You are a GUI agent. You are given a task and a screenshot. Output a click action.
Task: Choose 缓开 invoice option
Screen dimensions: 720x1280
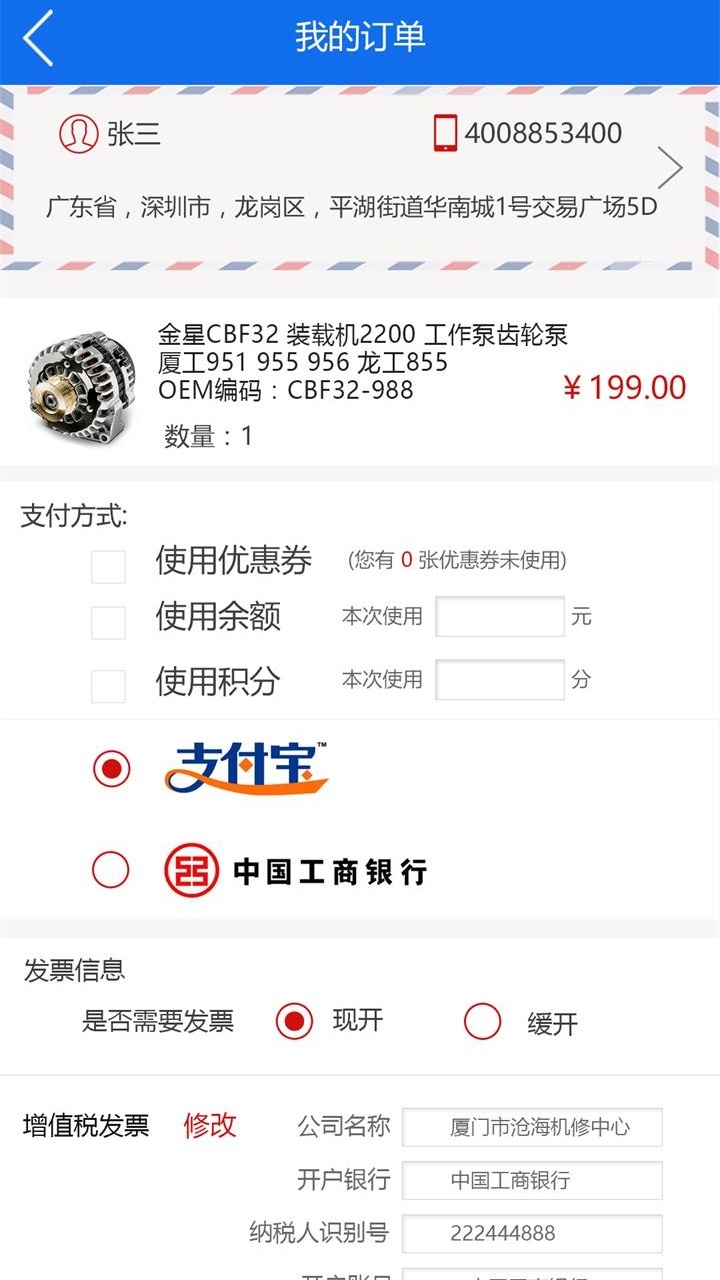pos(483,1022)
